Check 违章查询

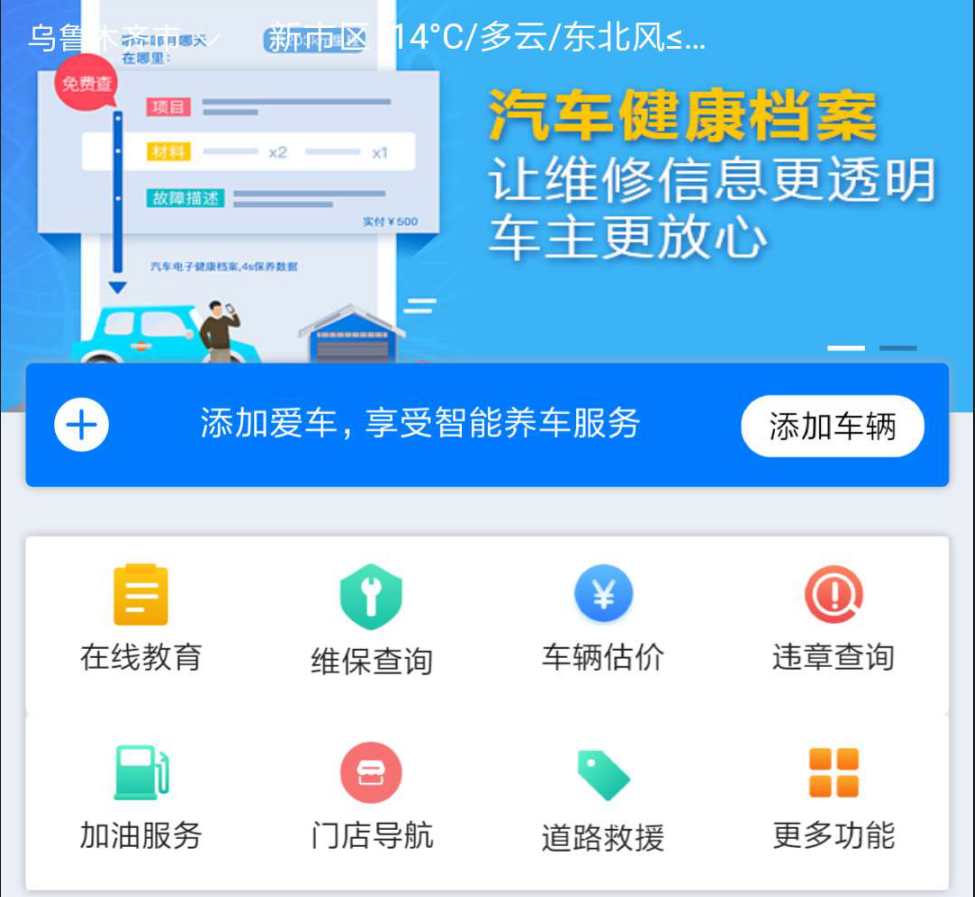833,619
